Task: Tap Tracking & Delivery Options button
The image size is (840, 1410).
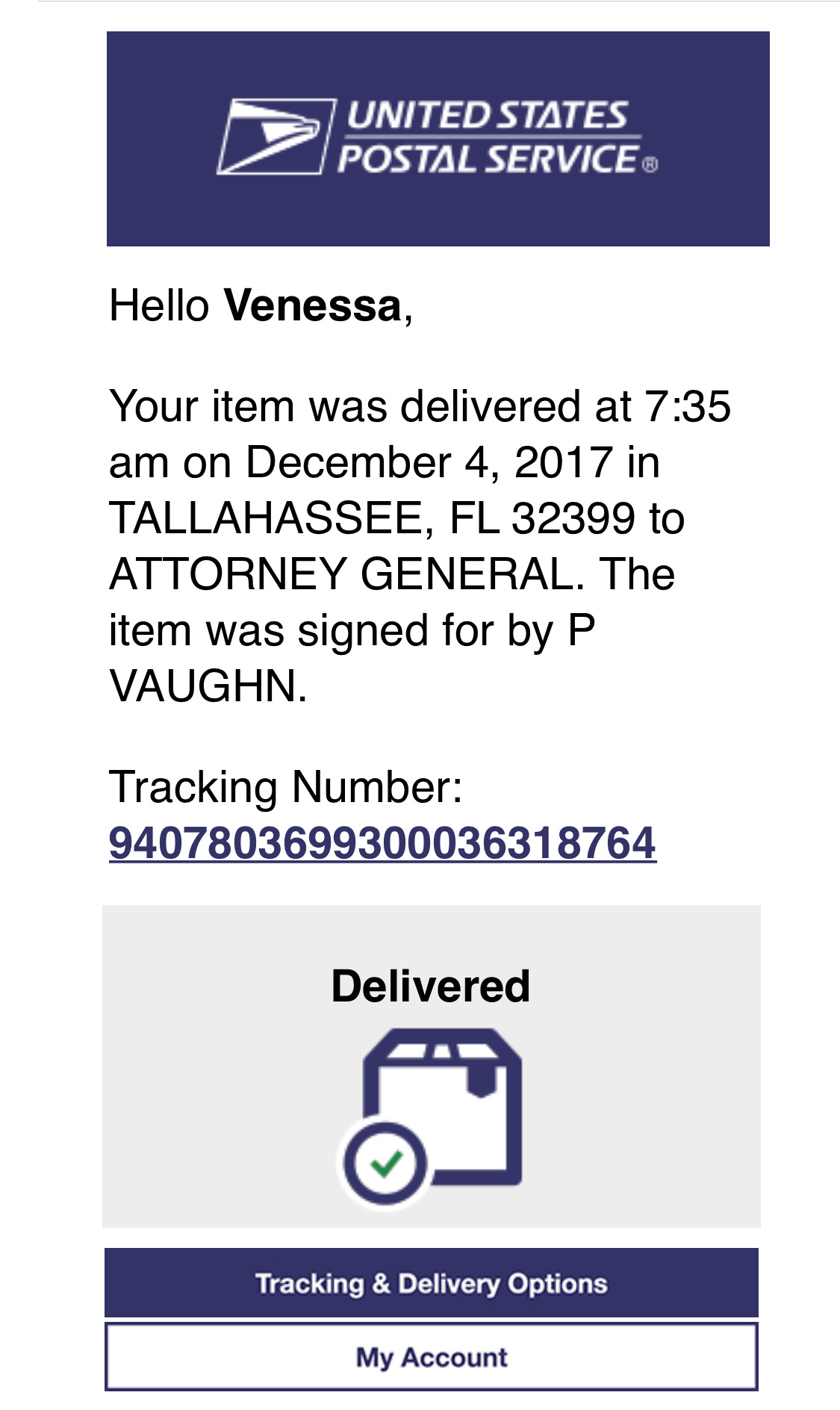Action: (x=432, y=1282)
